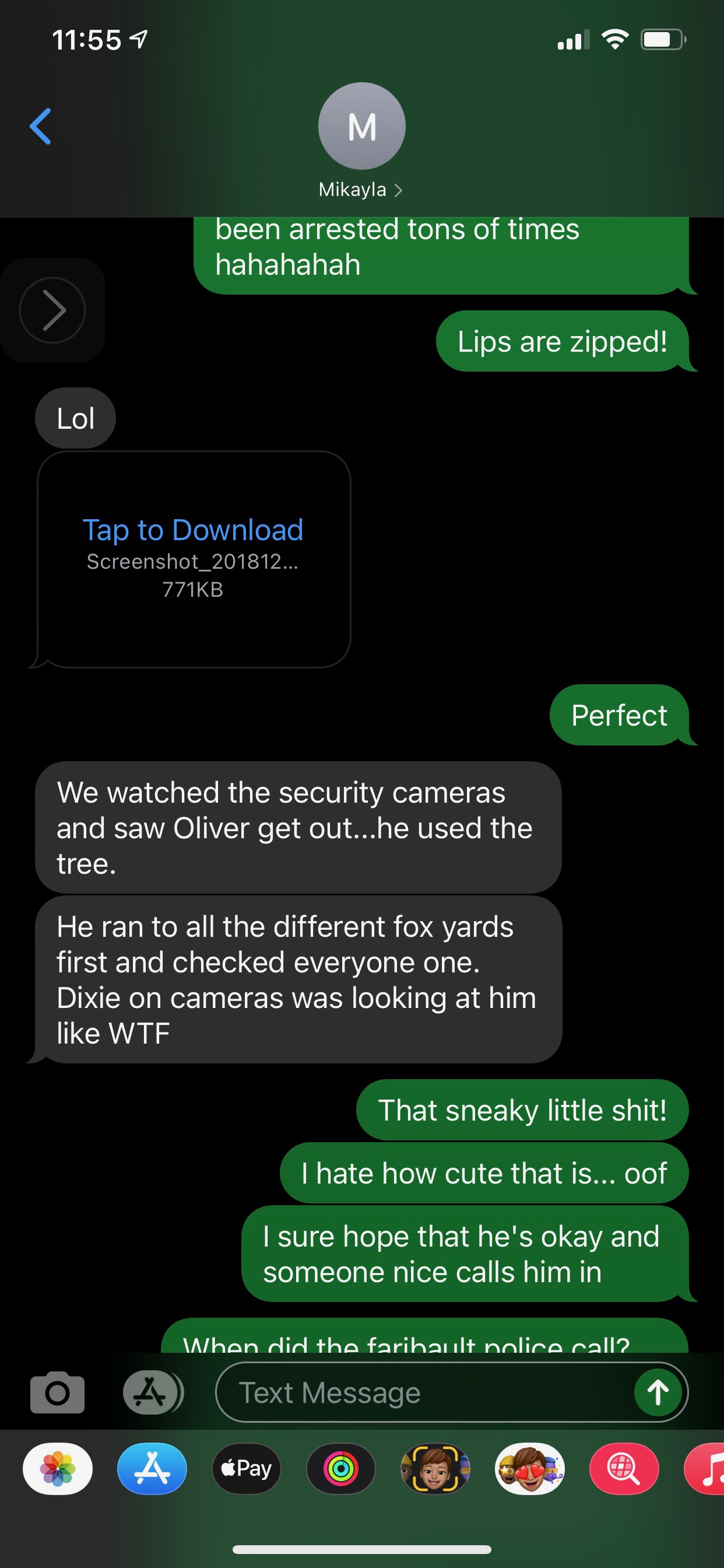Open the images search app with globe
Screen dimensions: 724x1568
click(x=624, y=1469)
